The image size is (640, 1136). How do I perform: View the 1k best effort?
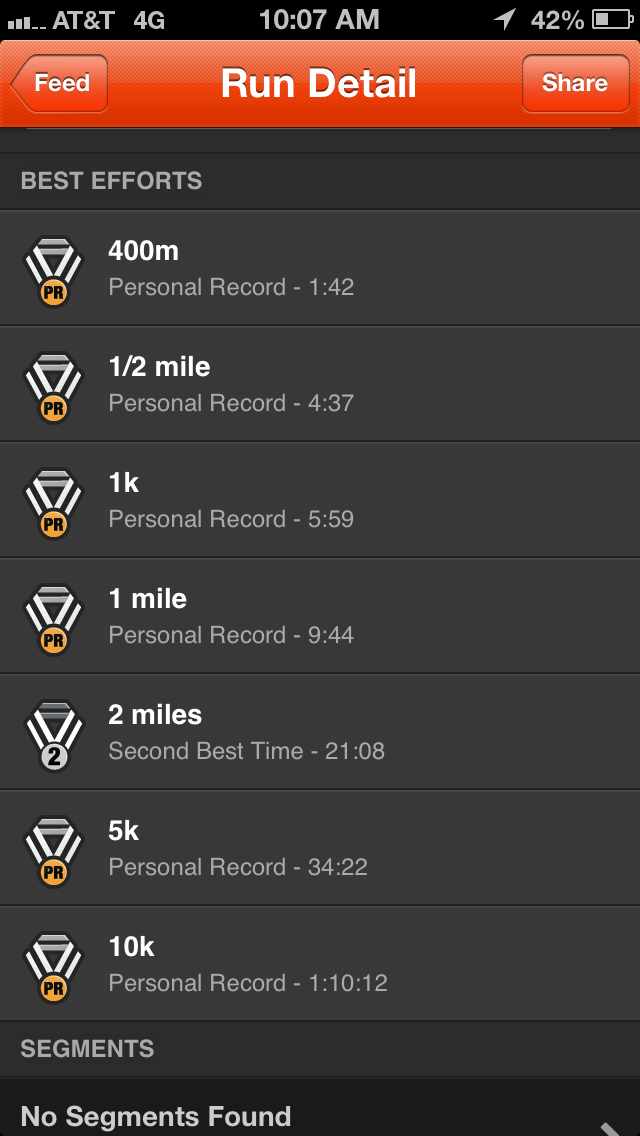pyautogui.click(x=320, y=500)
